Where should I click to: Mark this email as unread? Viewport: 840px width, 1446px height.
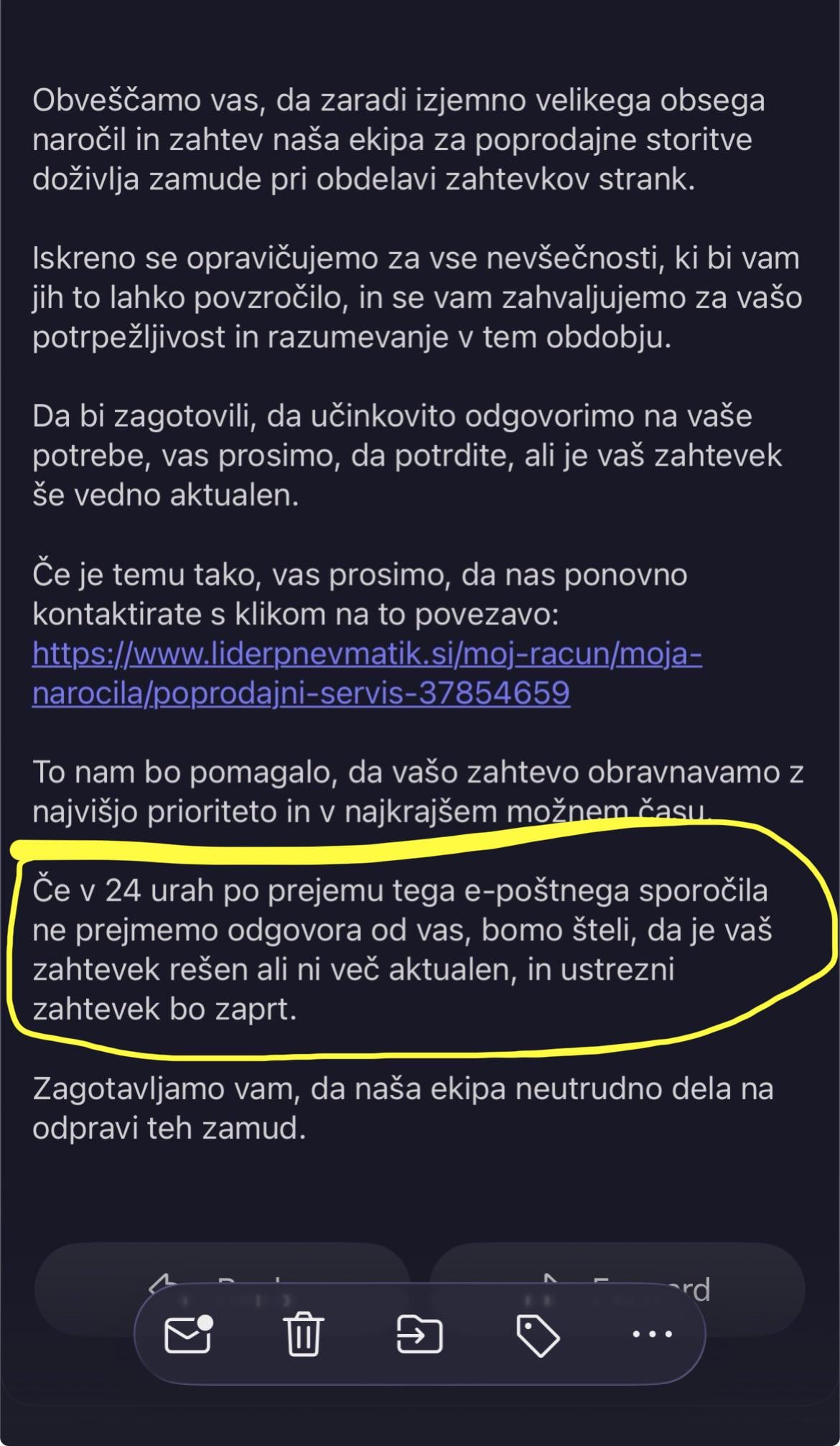point(189,1334)
